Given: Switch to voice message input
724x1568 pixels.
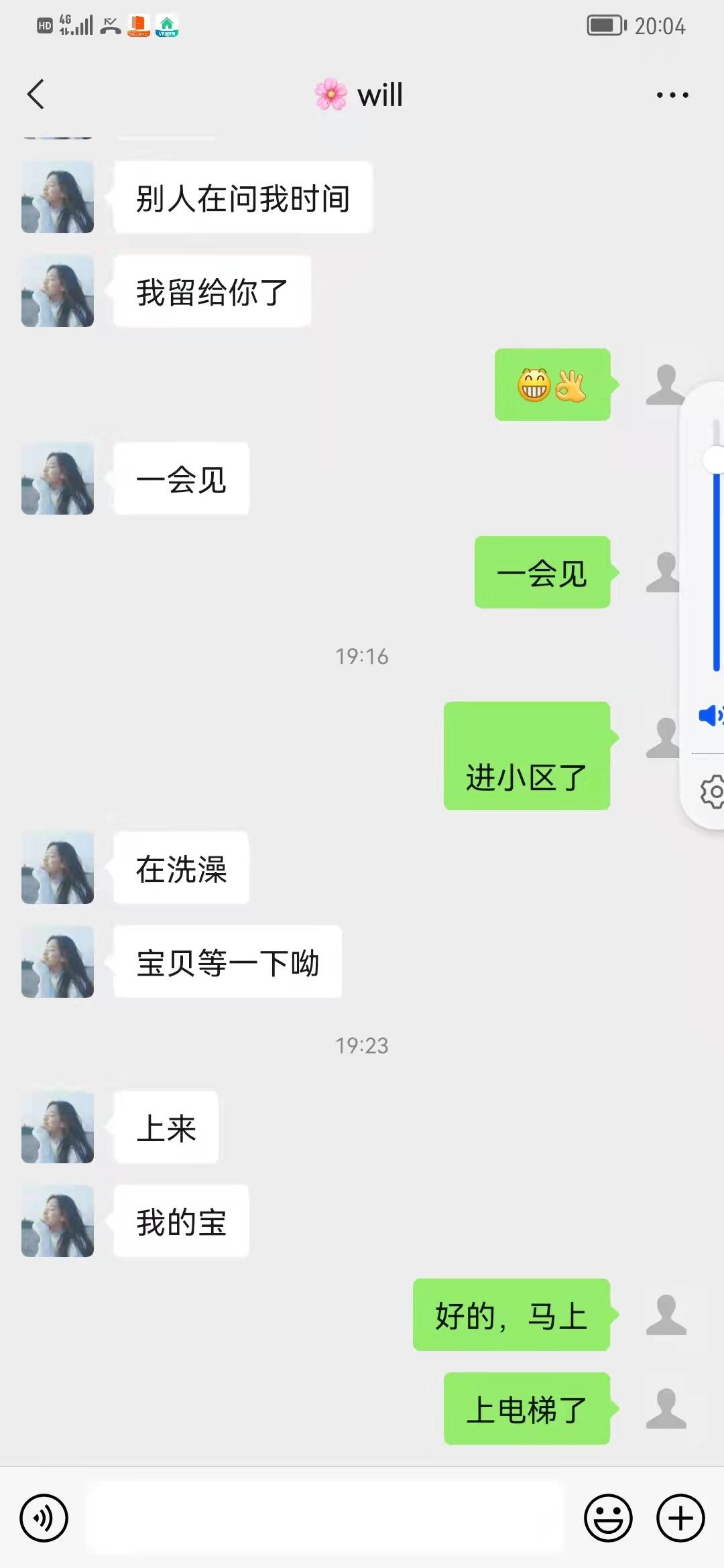Looking at the screenshot, I should pyautogui.click(x=44, y=1518).
